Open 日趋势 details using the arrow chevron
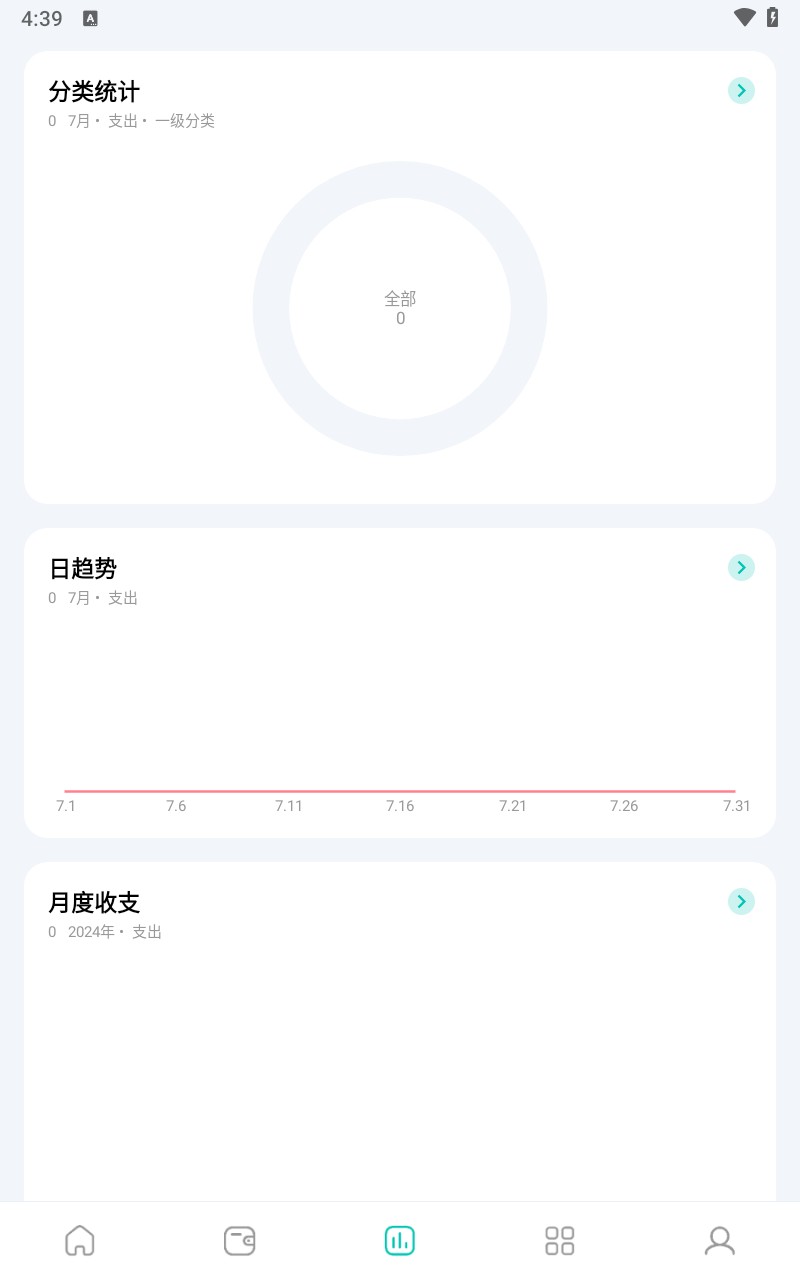The image size is (800, 1280). click(x=741, y=567)
